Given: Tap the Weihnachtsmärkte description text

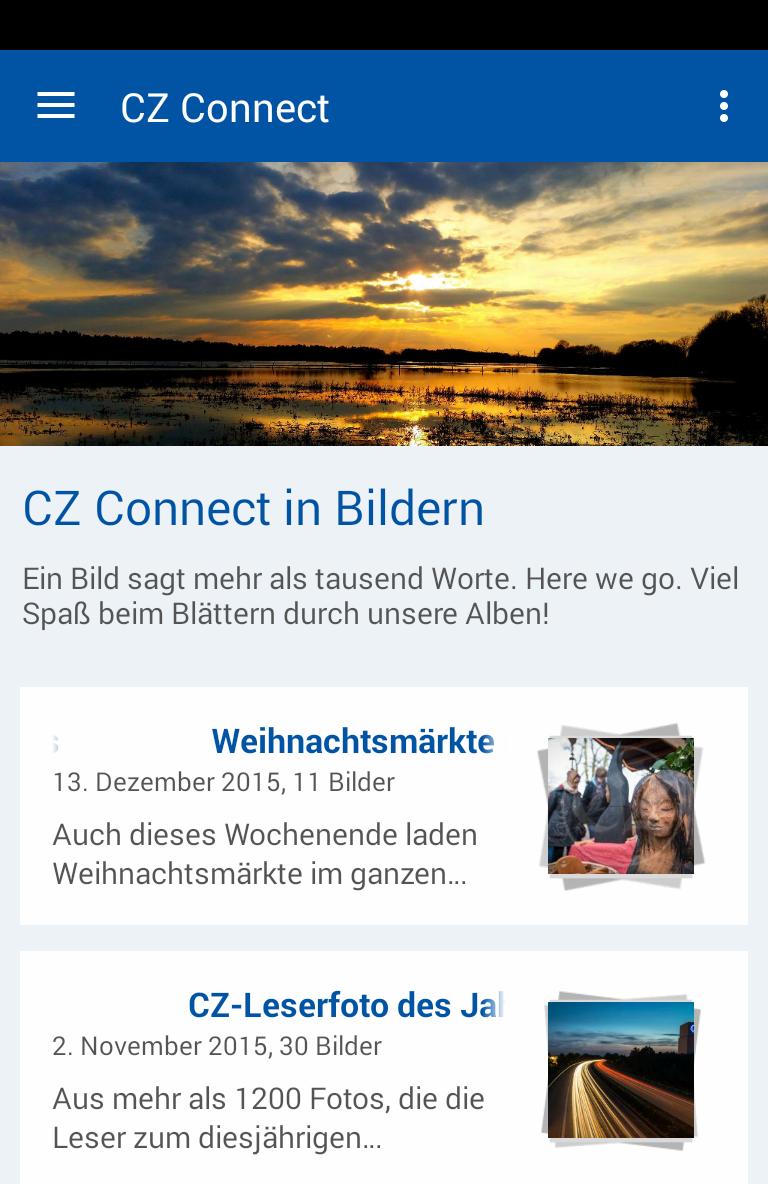Looking at the screenshot, I should (x=264, y=854).
